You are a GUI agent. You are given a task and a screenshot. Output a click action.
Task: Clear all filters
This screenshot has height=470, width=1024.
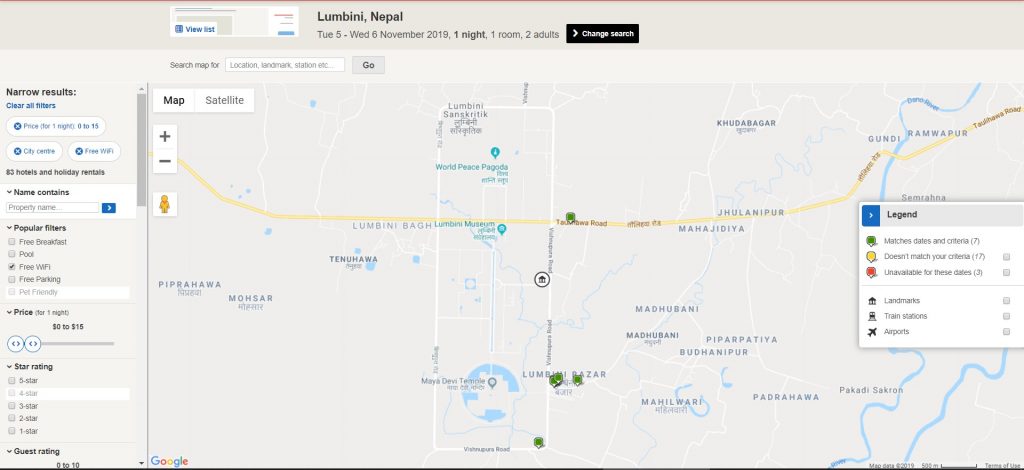point(31,105)
